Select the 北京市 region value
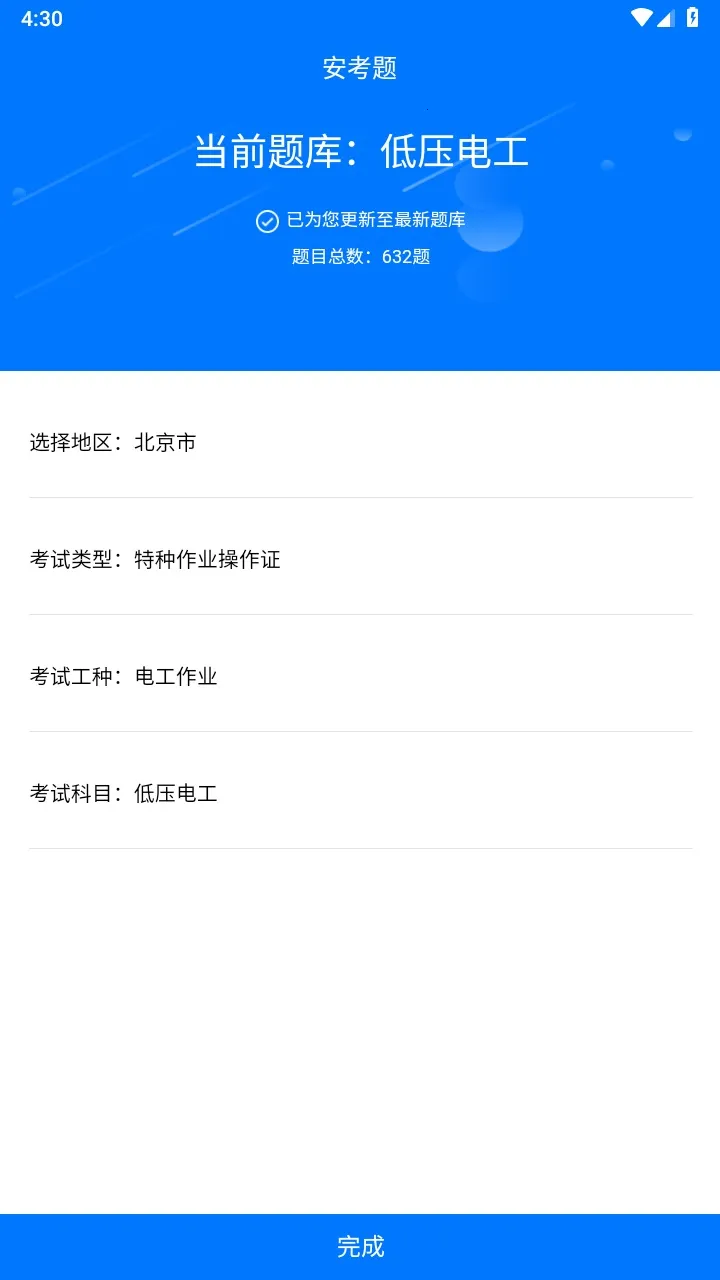 pos(166,442)
